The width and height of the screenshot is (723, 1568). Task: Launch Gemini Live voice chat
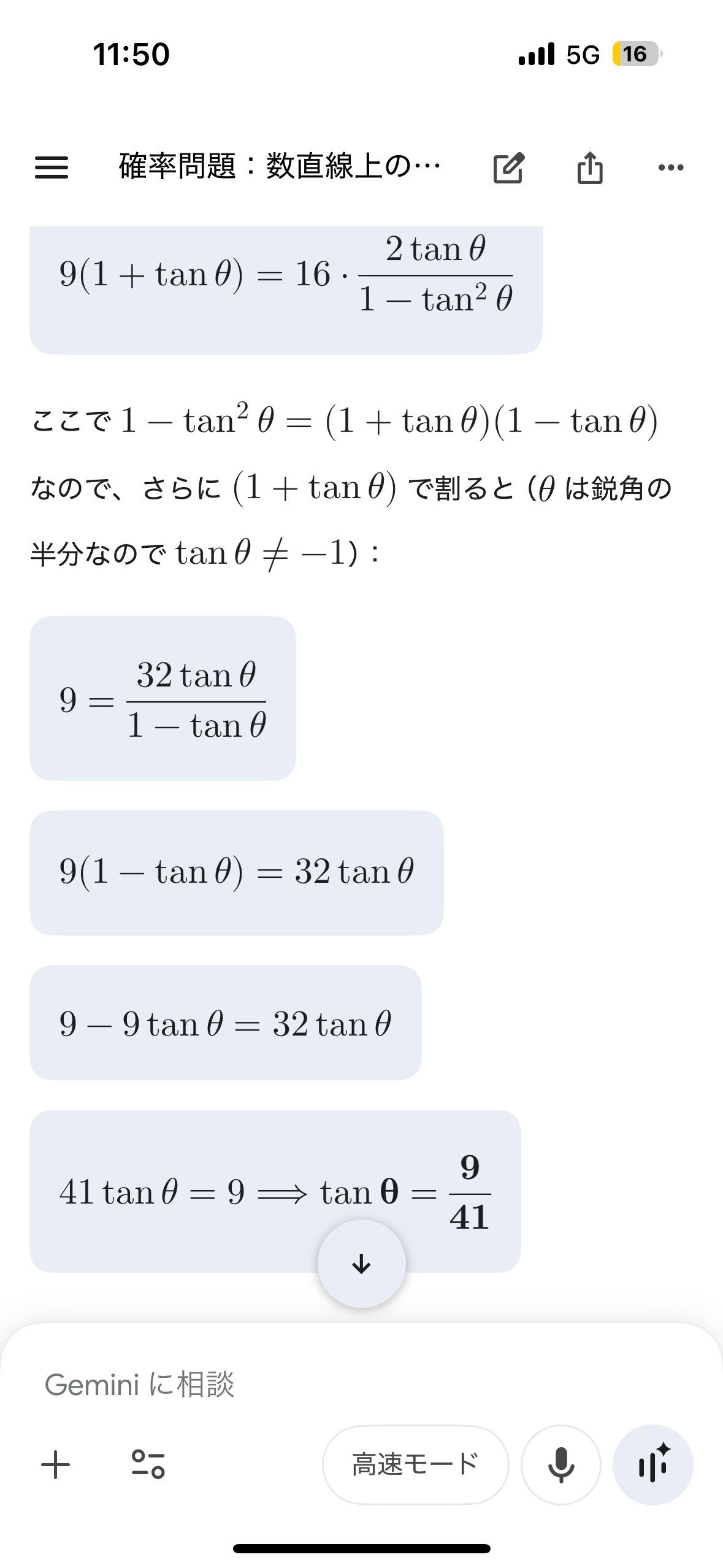pos(652,1464)
